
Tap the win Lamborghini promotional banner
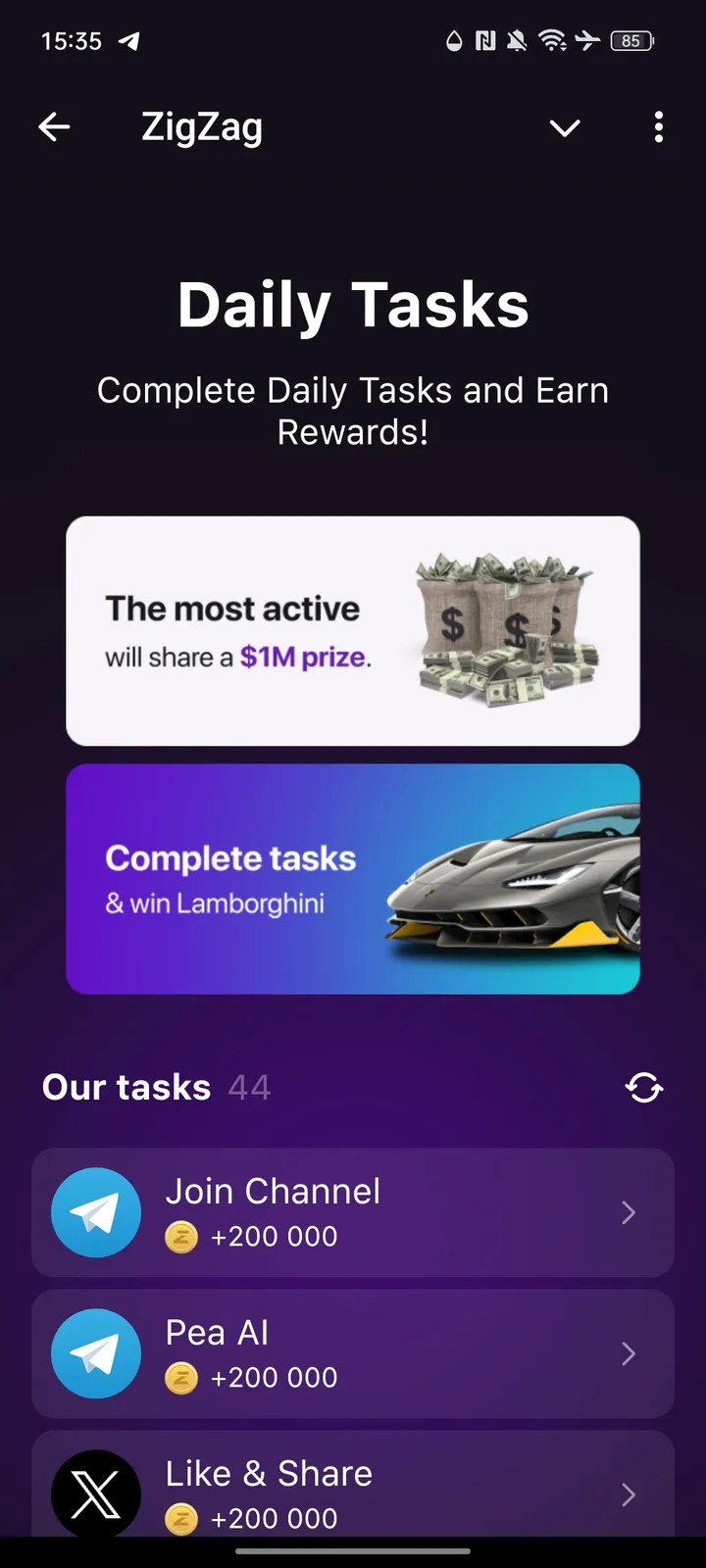353,879
